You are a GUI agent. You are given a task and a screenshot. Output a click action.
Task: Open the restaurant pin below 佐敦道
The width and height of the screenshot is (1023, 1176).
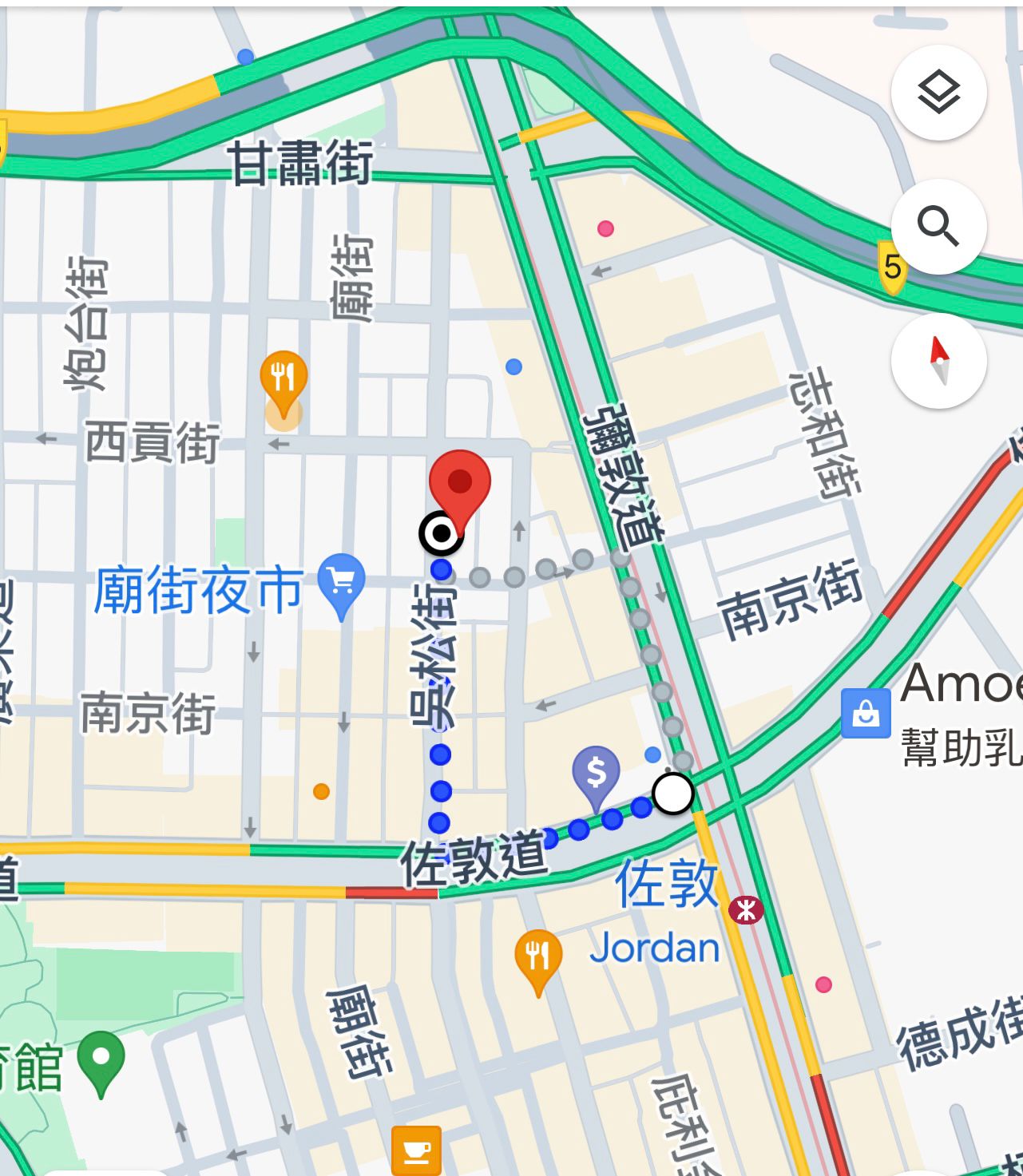(x=537, y=956)
